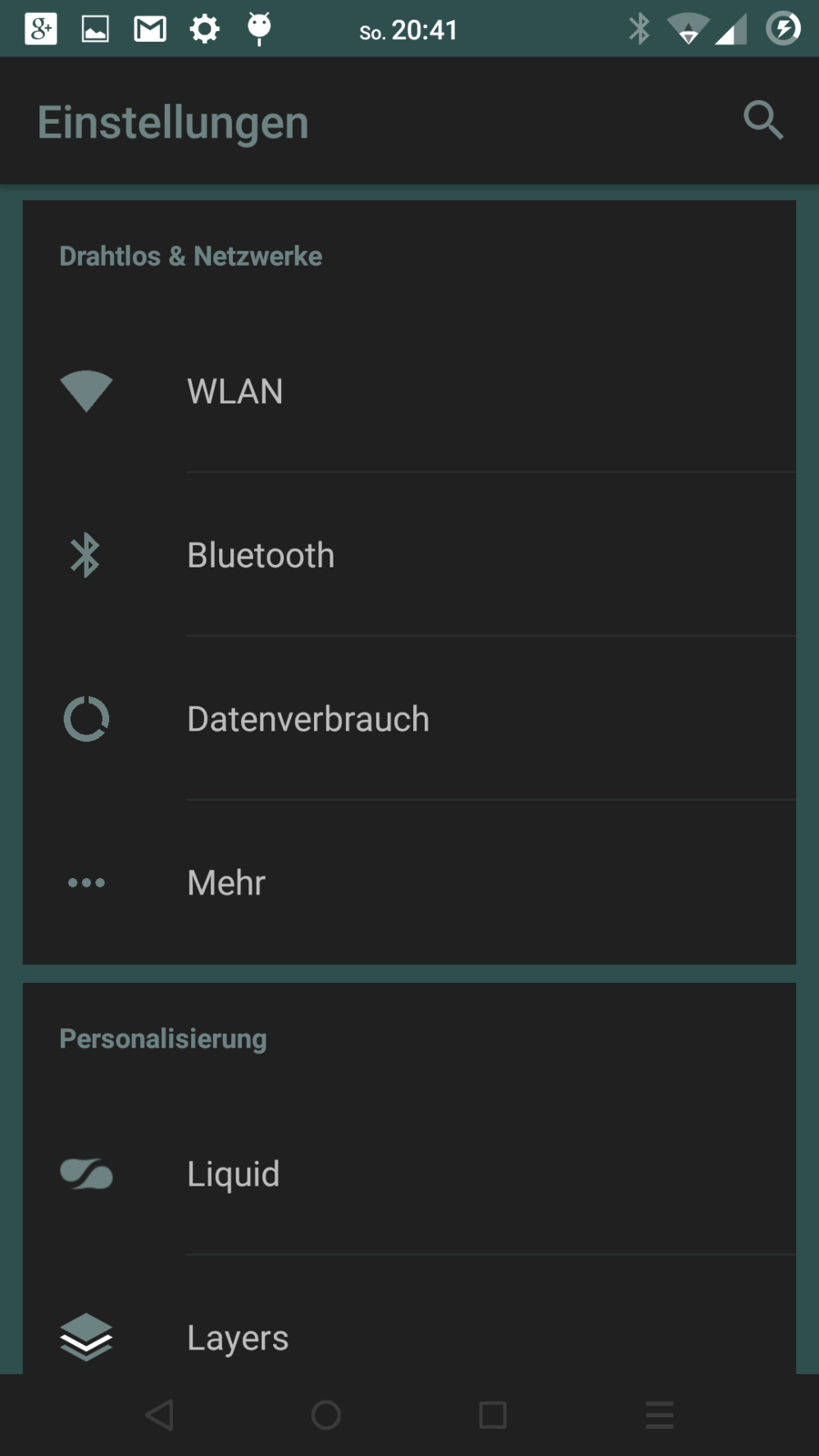Image resolution: width=819 pixels, height=1456 pixels.
Task: Open Liquid personalization settings
Action: (409, 1174)
